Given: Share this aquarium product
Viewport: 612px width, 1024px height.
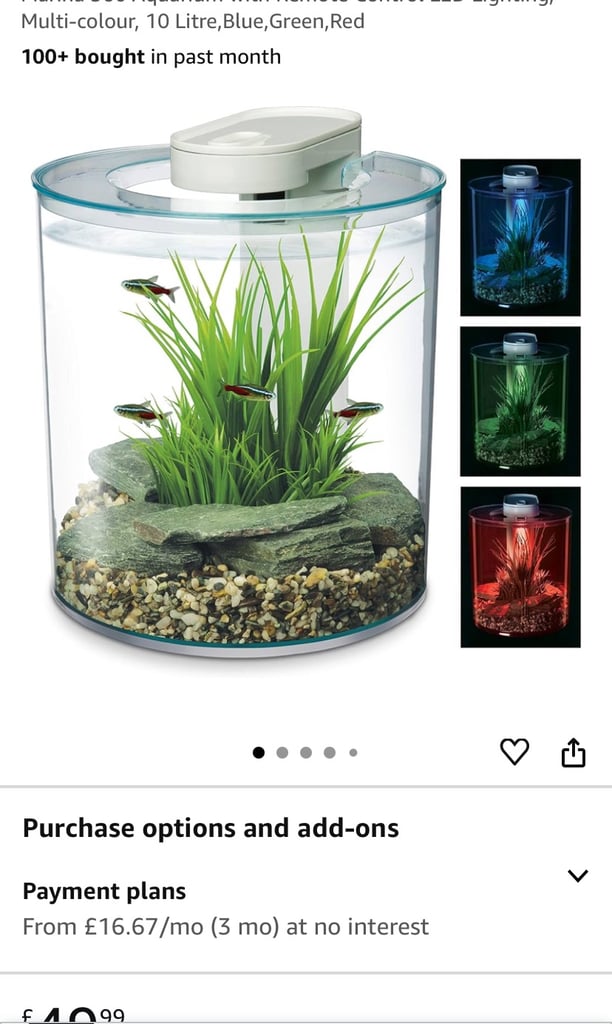Looking at the screenshot, I should (573, 752).
